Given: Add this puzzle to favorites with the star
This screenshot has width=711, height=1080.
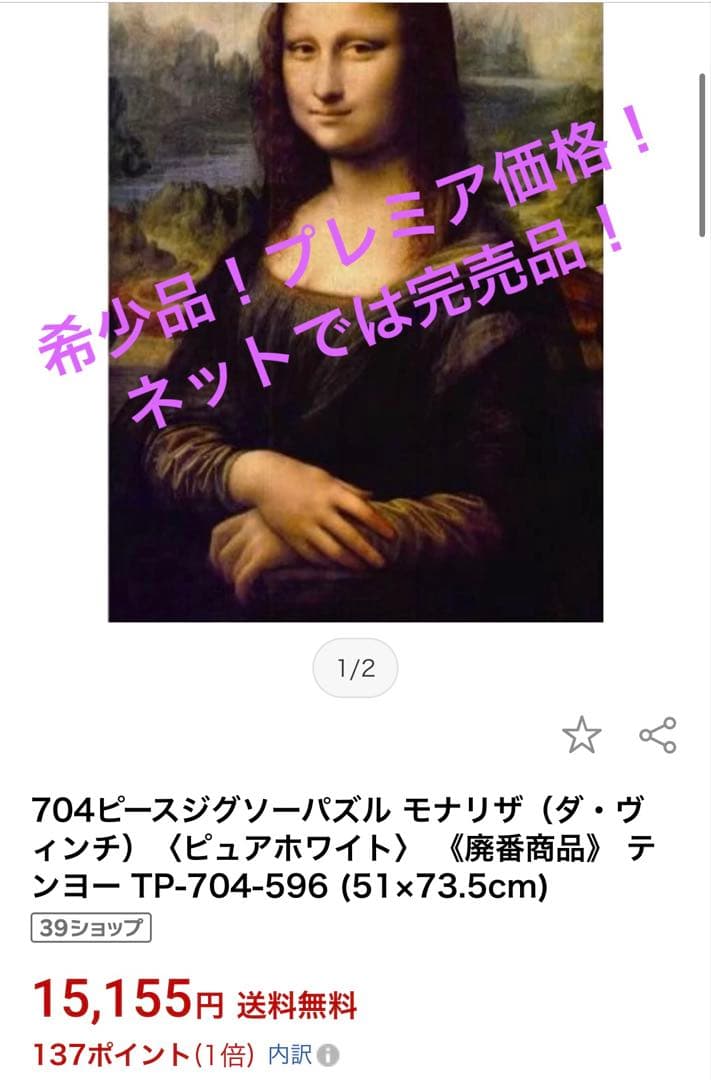Looking at the screenshot, I should [582, 736].
